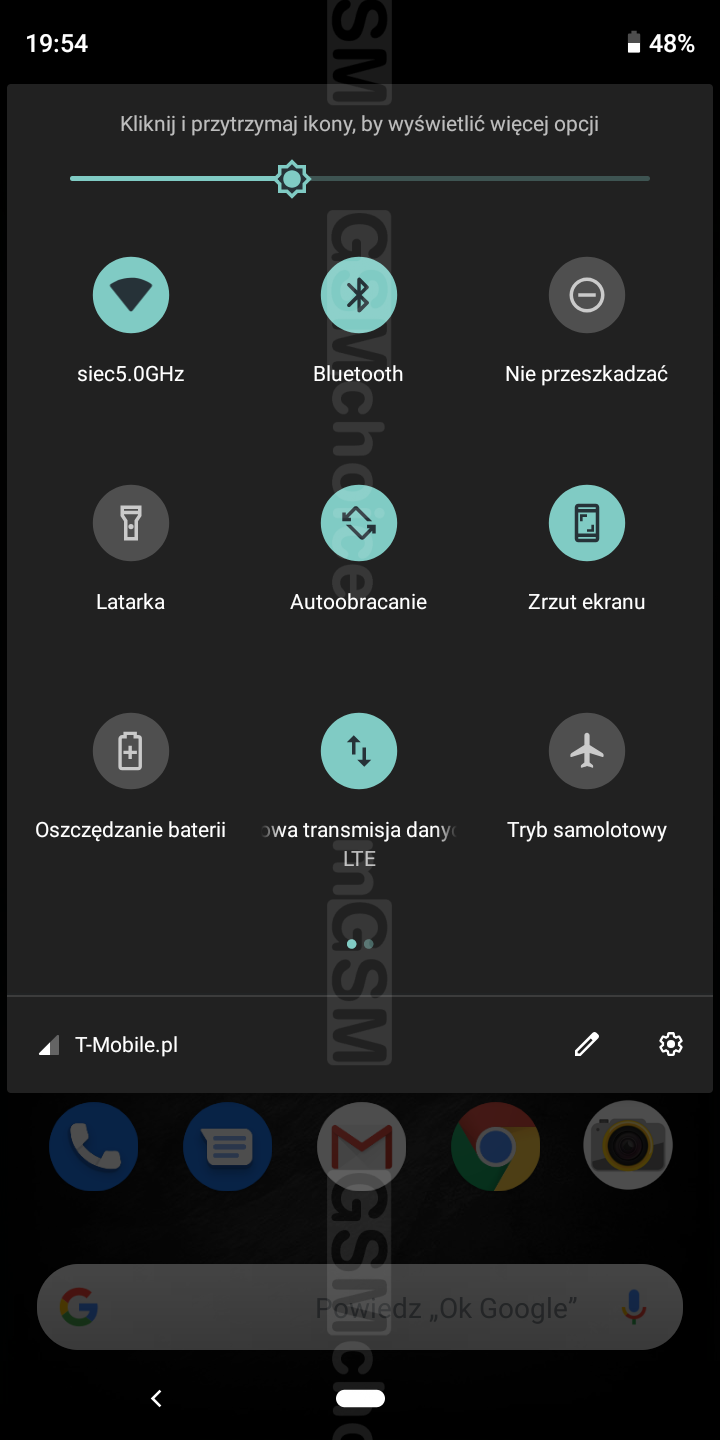Image resolution: width=720 pixels, height=1440 pixels.
Task: Tap the home pill button
Action: 360,1398
